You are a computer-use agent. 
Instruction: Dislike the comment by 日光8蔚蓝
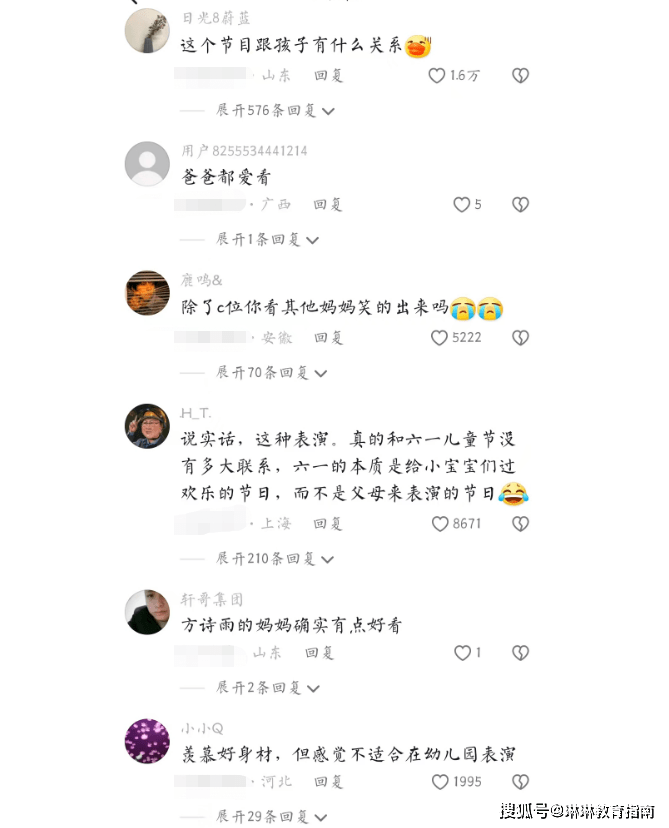coord(520,75)
